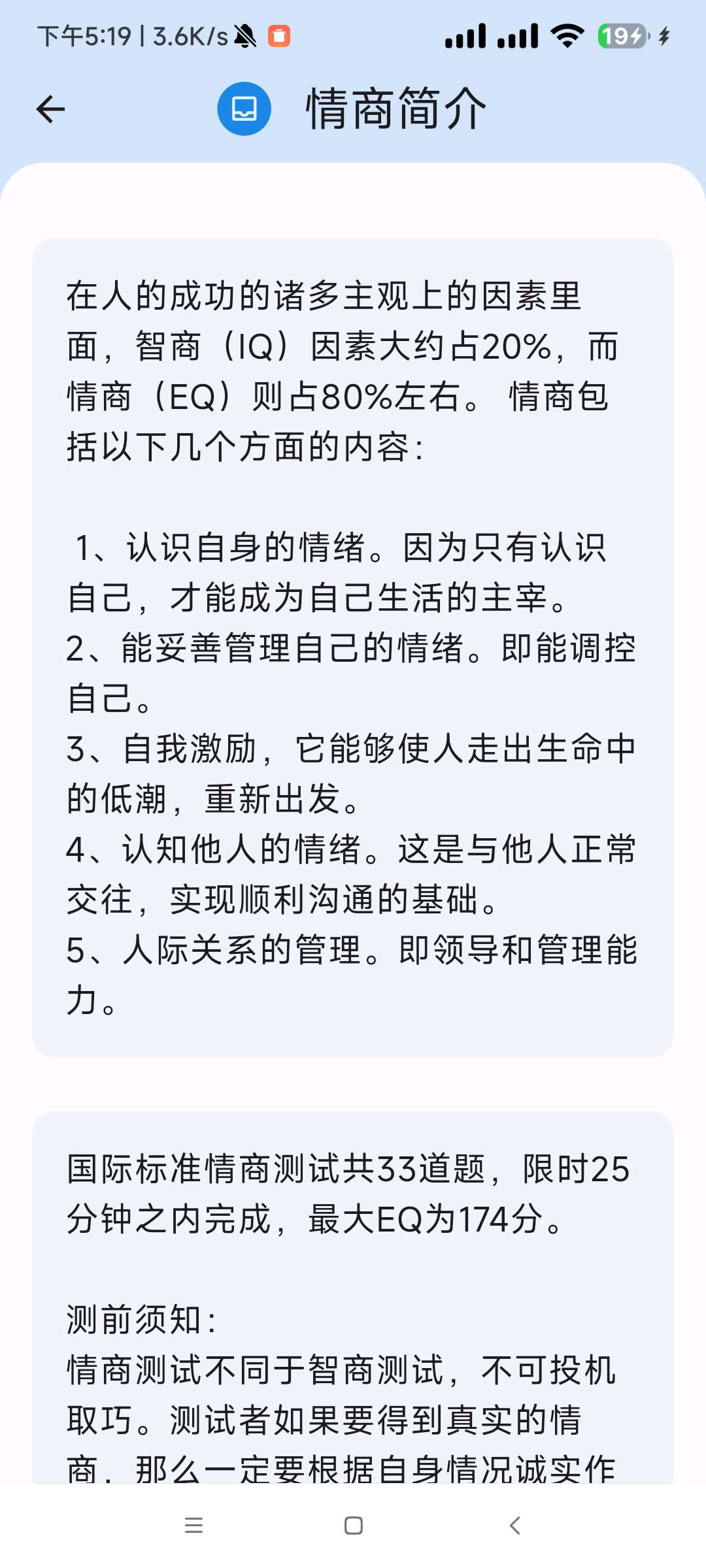Tap the system home button
Viewport: 706px width, 1568px height.
tap(353, 1526)
